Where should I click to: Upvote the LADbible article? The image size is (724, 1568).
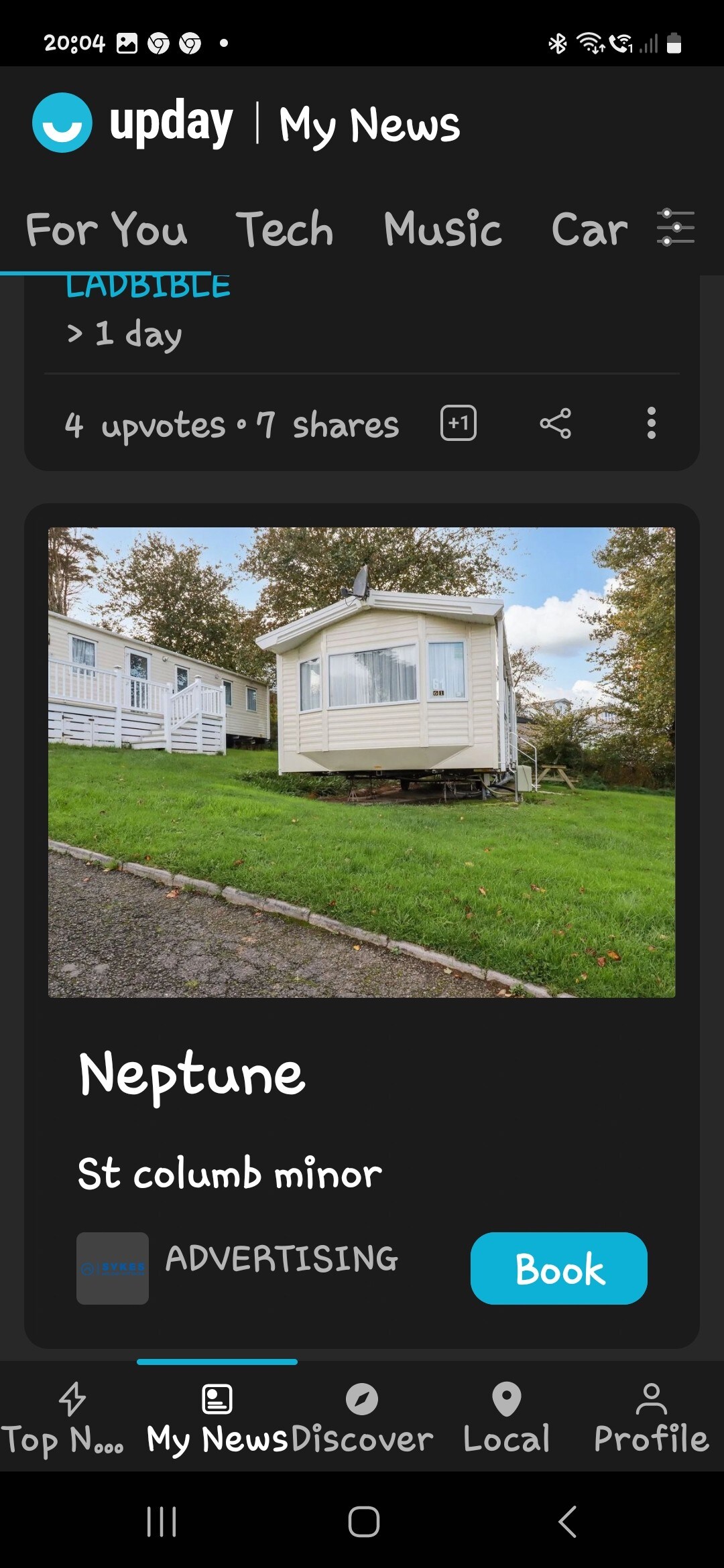(x=459, y=423)
